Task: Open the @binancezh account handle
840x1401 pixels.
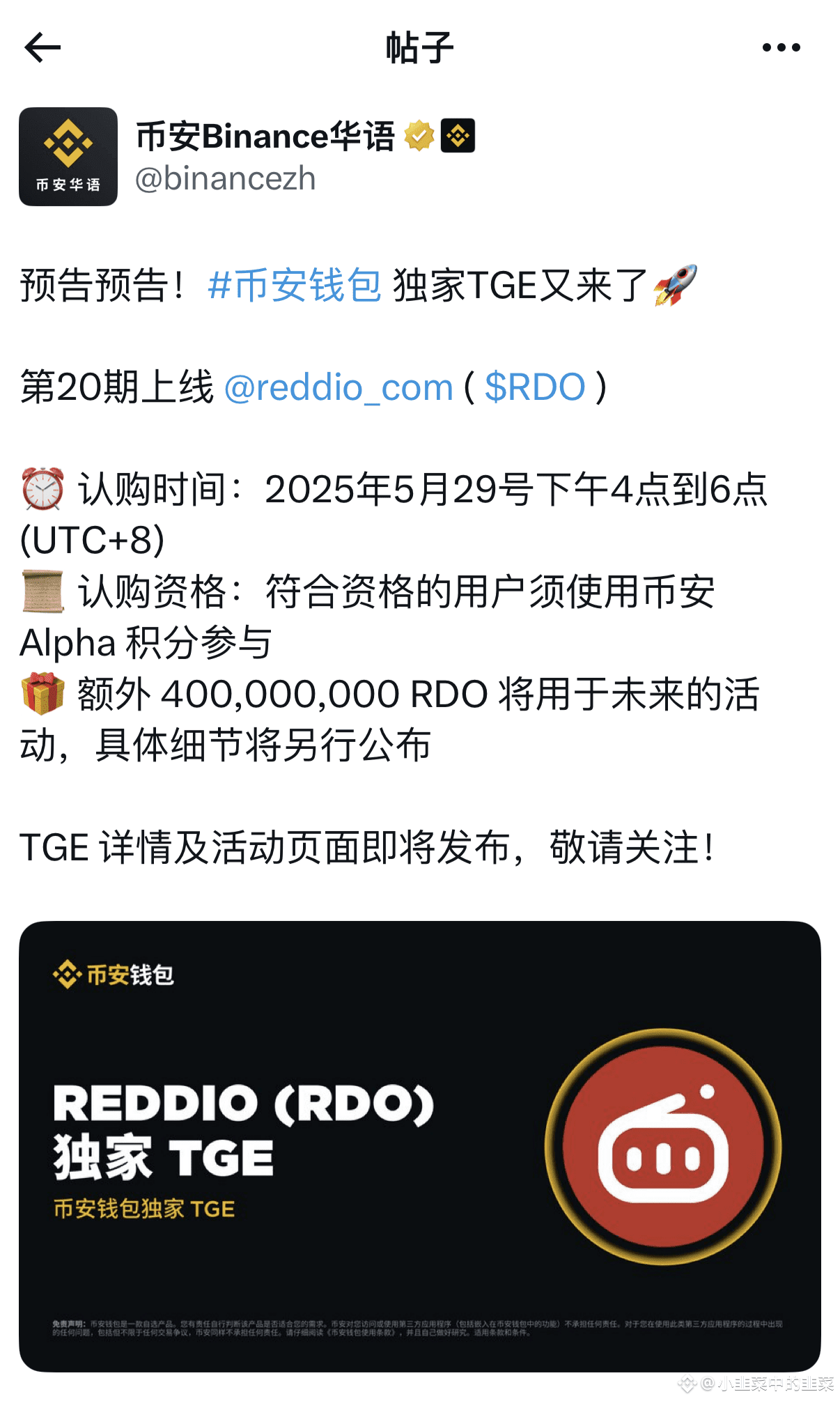Action: tap(226, 179)
